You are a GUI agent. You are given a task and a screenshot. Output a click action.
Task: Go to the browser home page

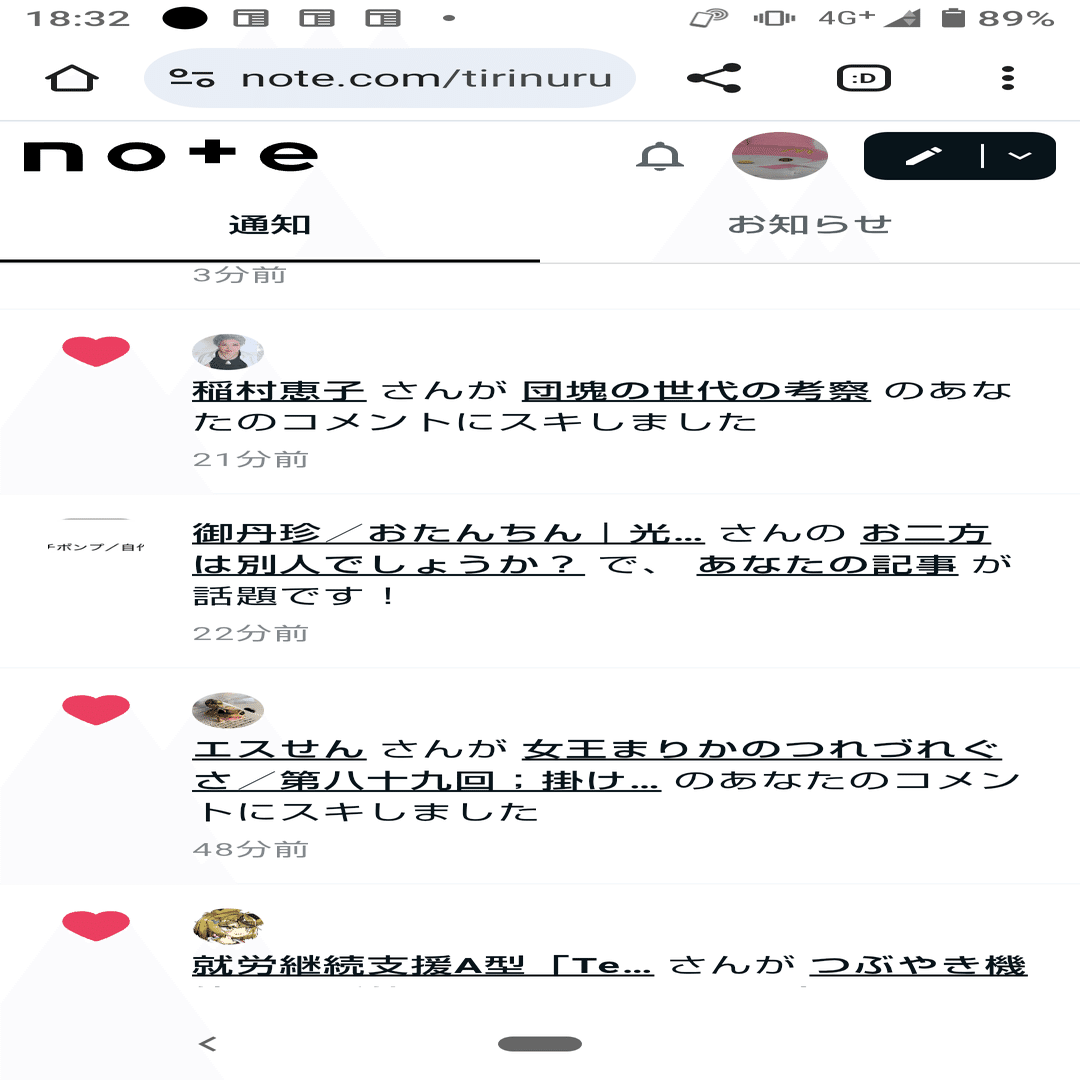tap(72, 78)
